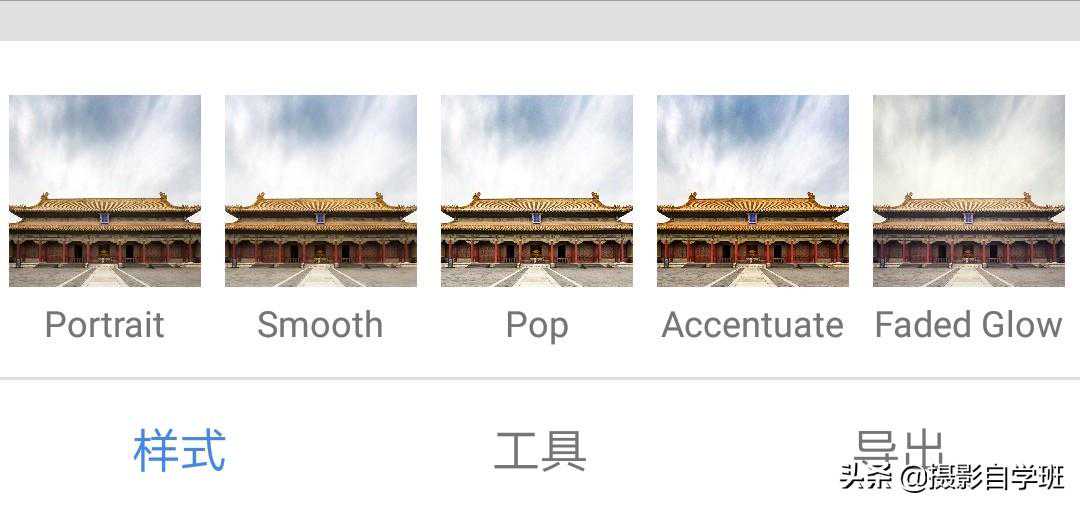This screenshot has width=1080, height=506.
Task: Apply the Portrait style filter
Action: [105, 191]
